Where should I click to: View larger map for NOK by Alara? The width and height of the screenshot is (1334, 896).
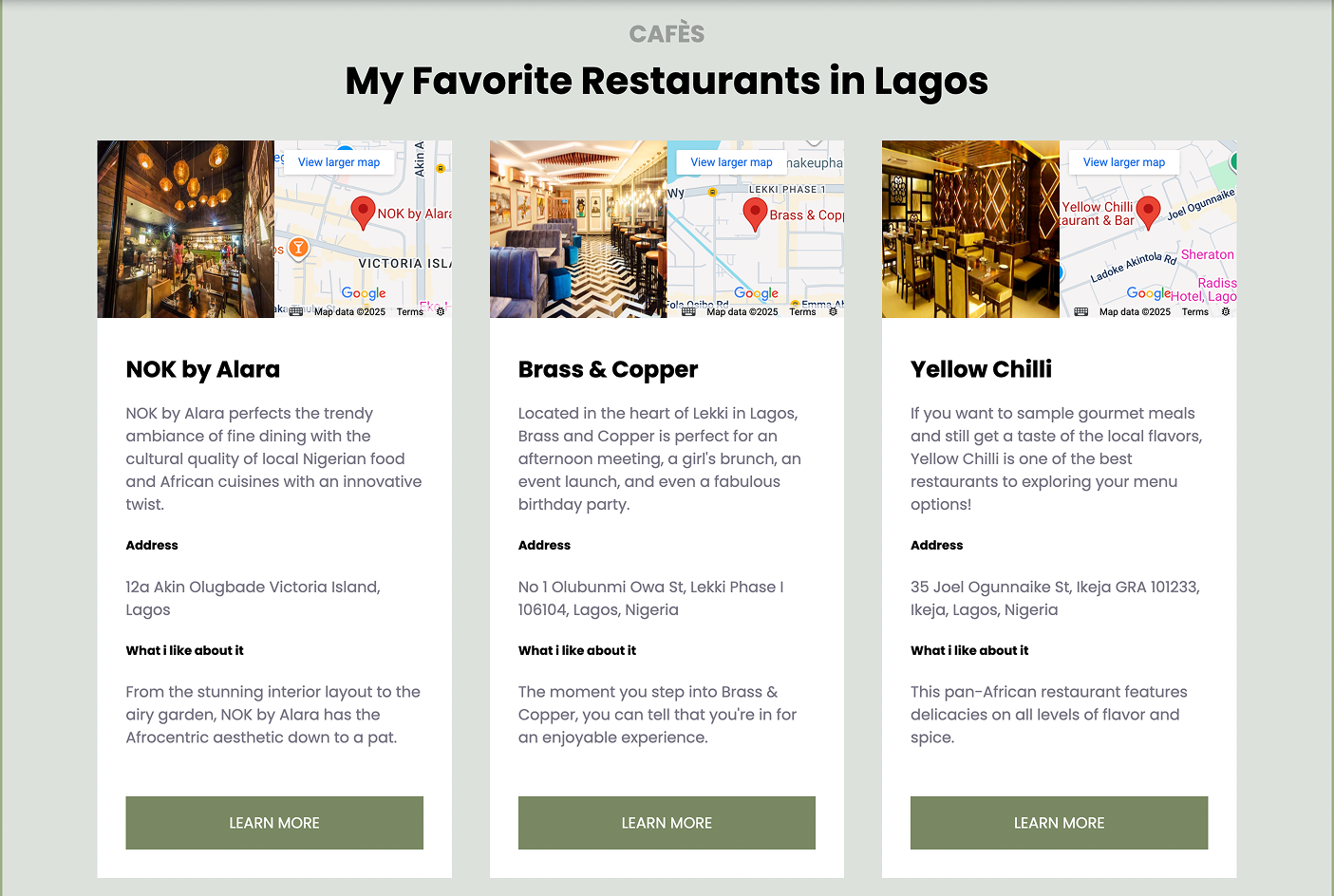click(338, 162)
